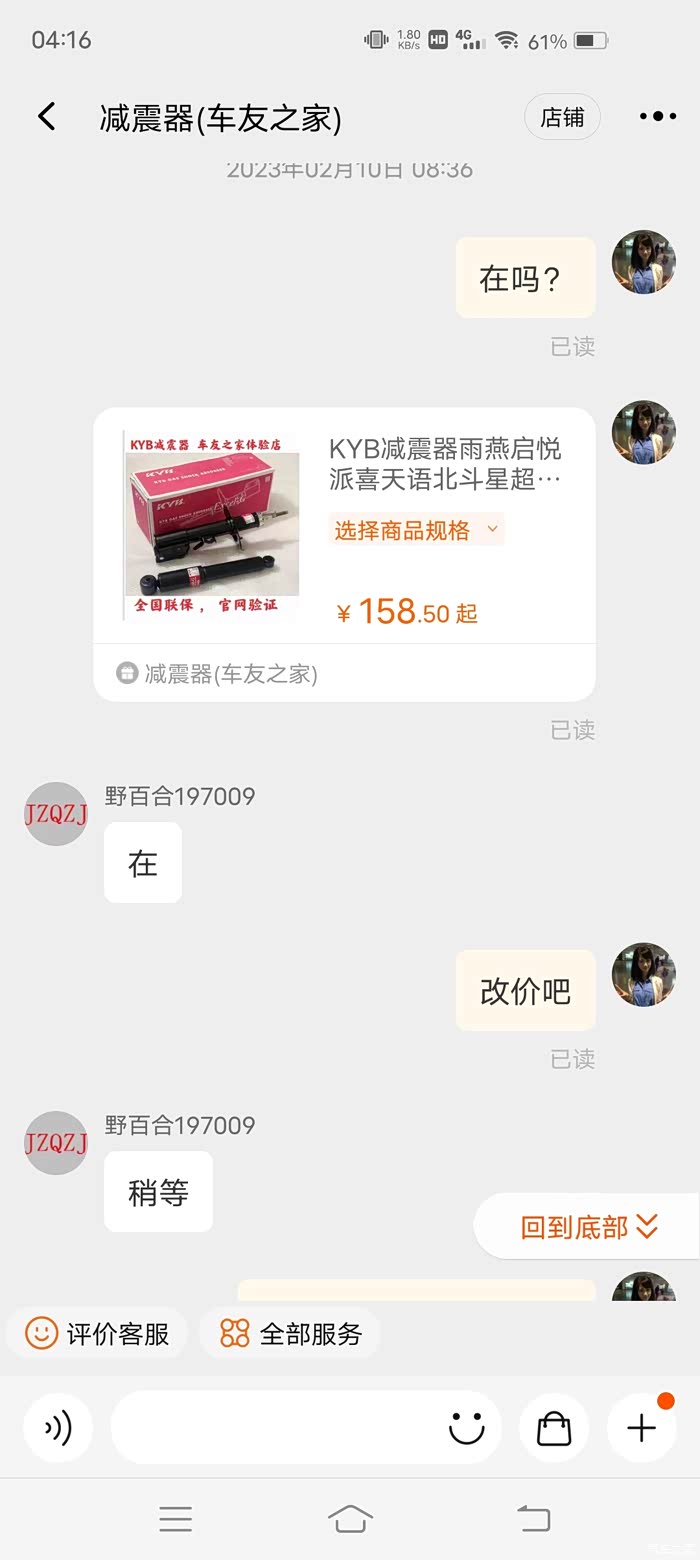Jump back with 回到底部

pos(589,1226)
